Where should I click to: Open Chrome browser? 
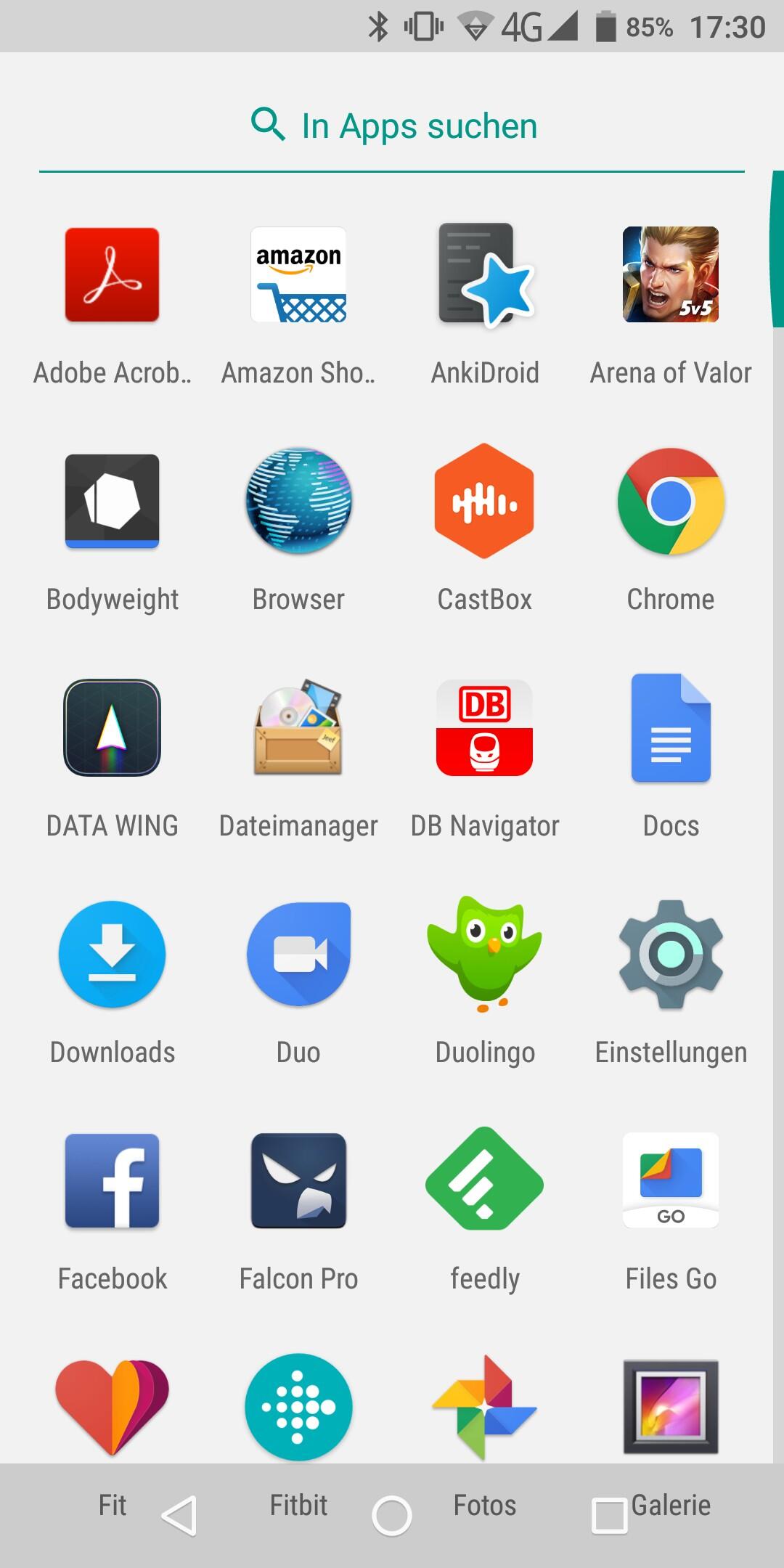pos(671,501)
